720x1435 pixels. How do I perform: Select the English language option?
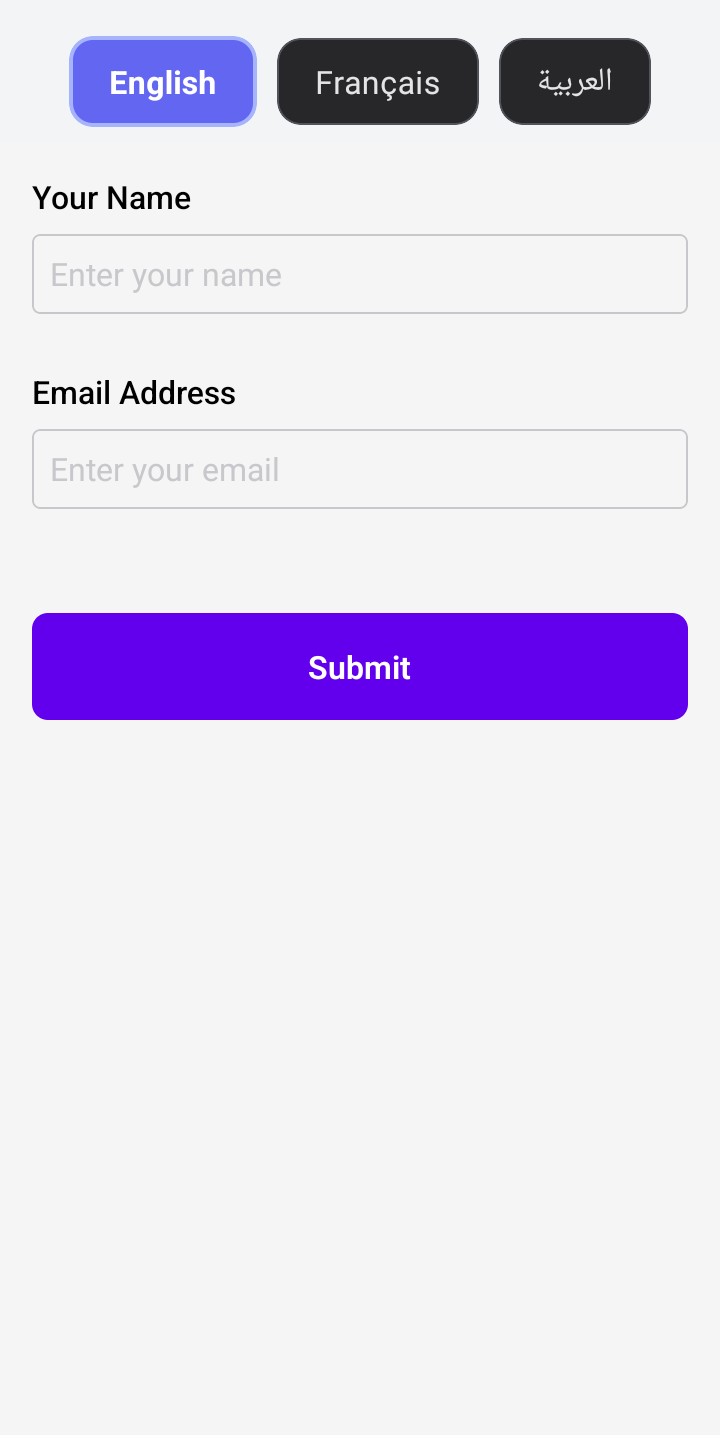pyautogui.click(x=163, y=82)
